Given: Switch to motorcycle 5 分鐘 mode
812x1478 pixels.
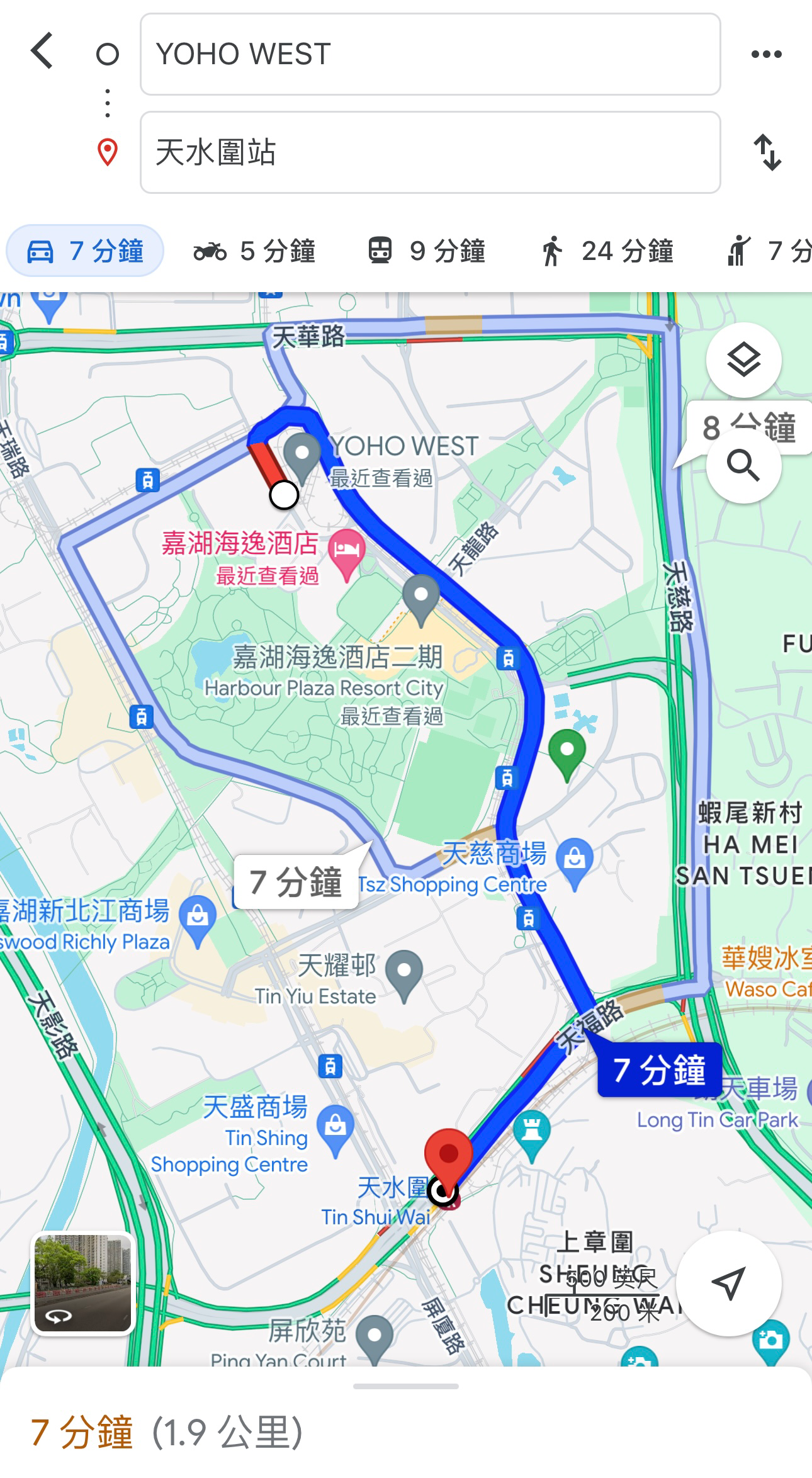Looking at the screenshot, I should click(x=254, y=251).
